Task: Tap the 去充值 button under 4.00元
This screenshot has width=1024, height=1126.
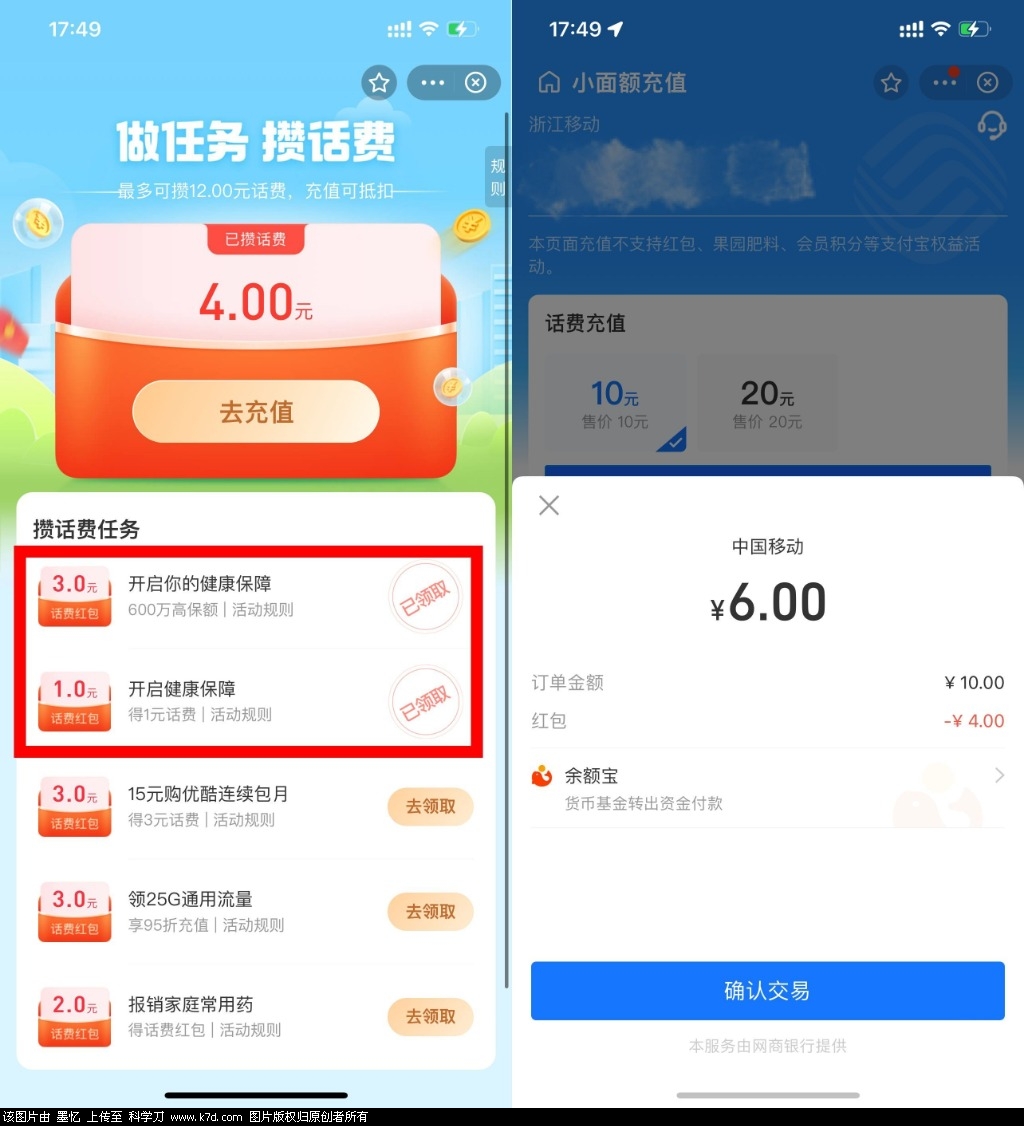Action: pyautogui.click(x=256, y=411)
